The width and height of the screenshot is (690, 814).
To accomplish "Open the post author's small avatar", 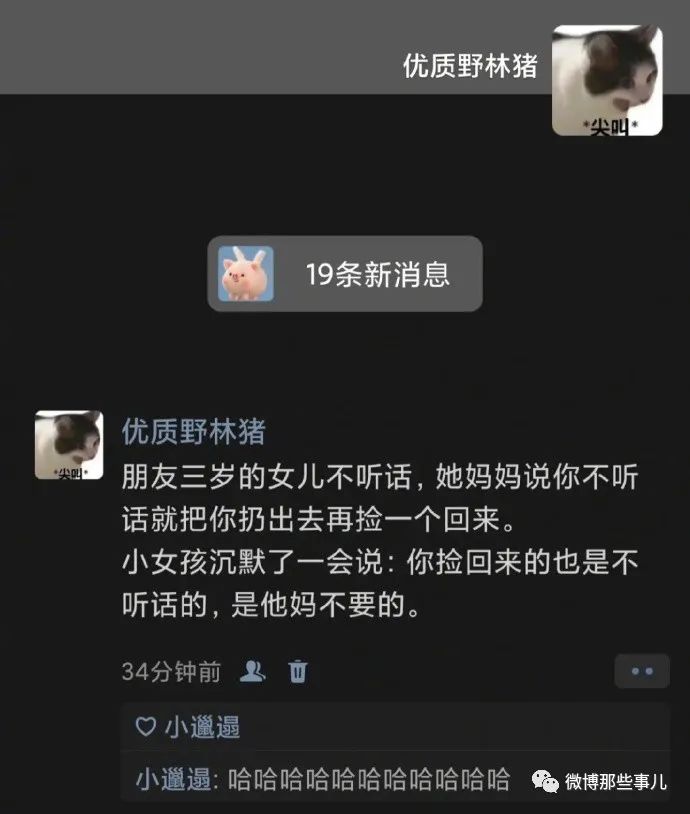I will coord(69,444).
